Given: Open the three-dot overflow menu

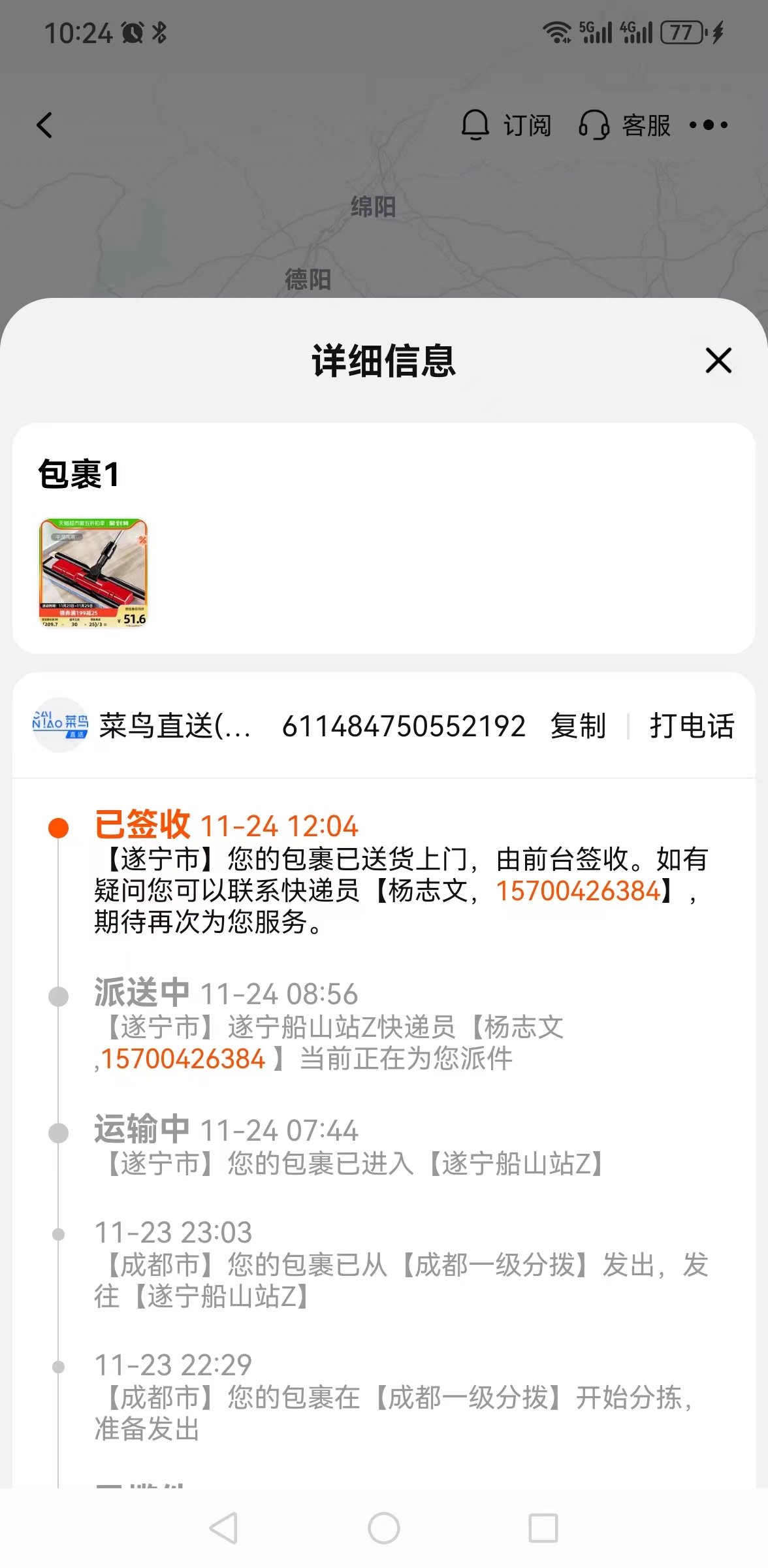Looking at the screenshot, I should point(709,125).
